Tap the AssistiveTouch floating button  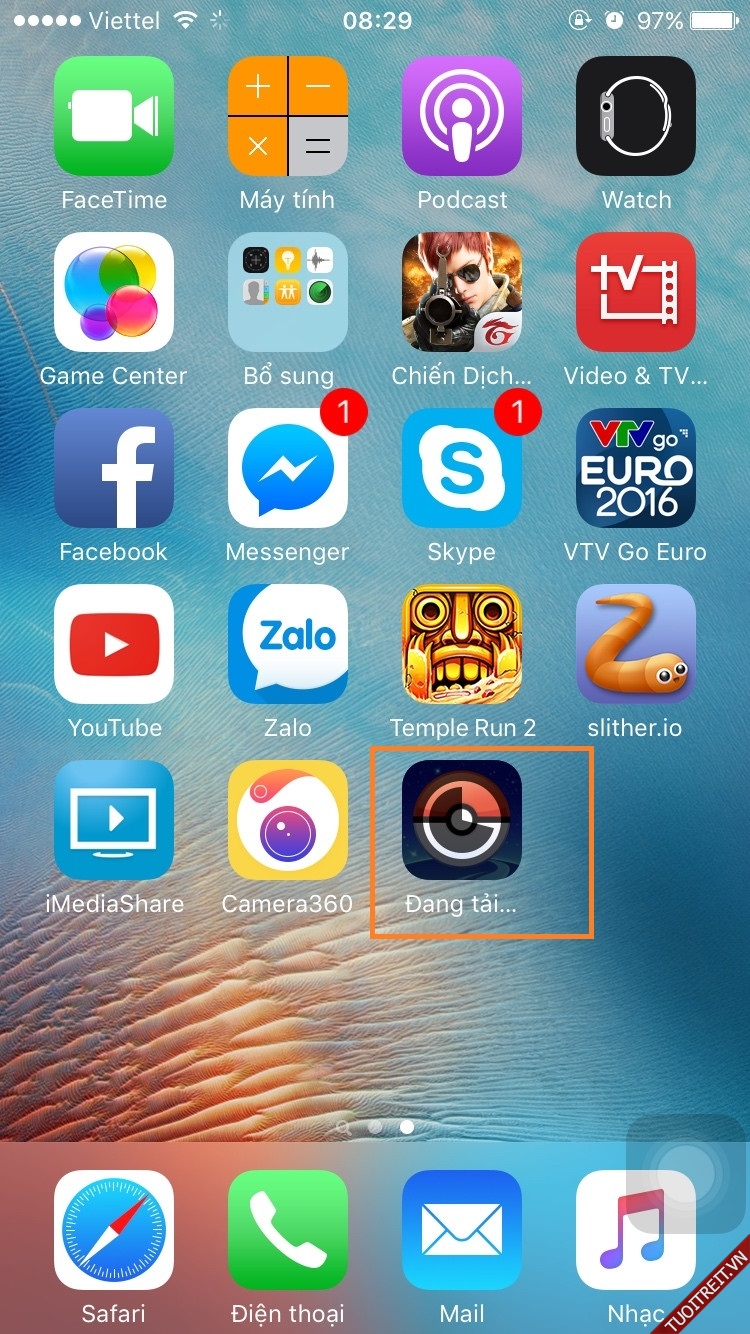click(686, 1174)
